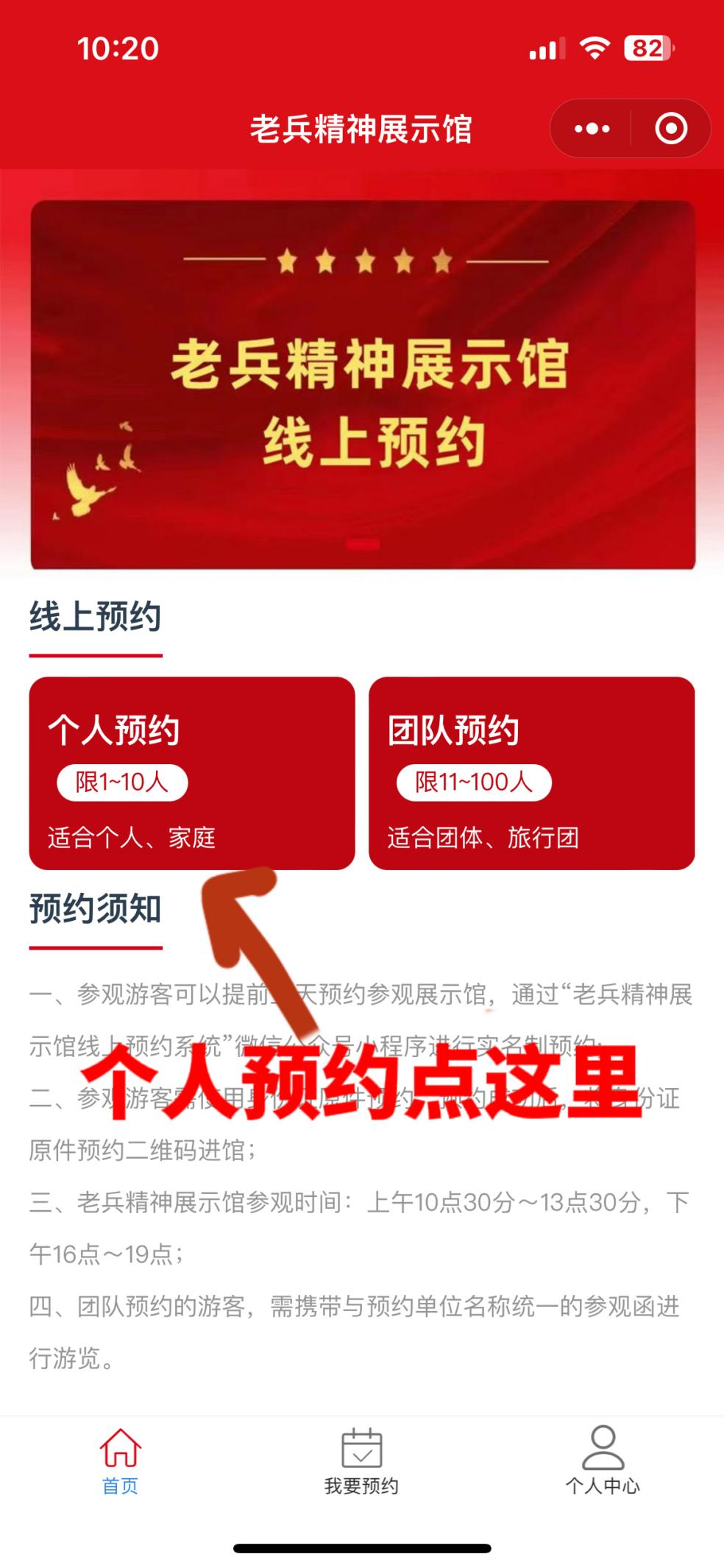Open the mini program more-options menu

point(592,129)
